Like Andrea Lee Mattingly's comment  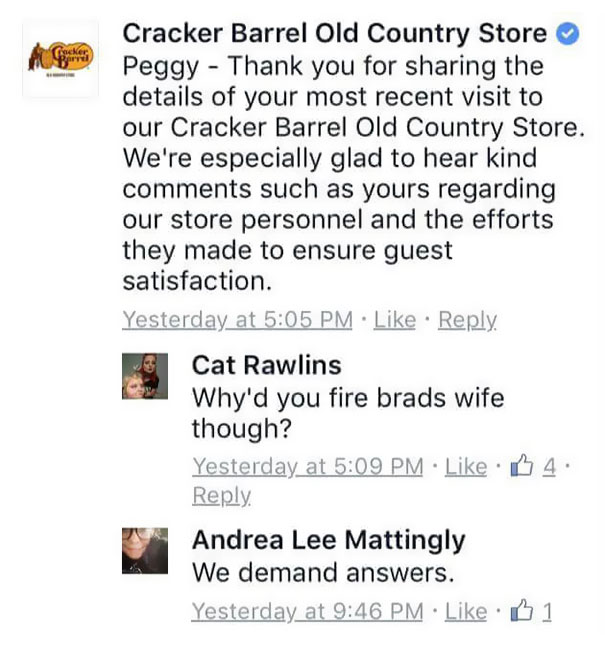[x=465, y=611]
